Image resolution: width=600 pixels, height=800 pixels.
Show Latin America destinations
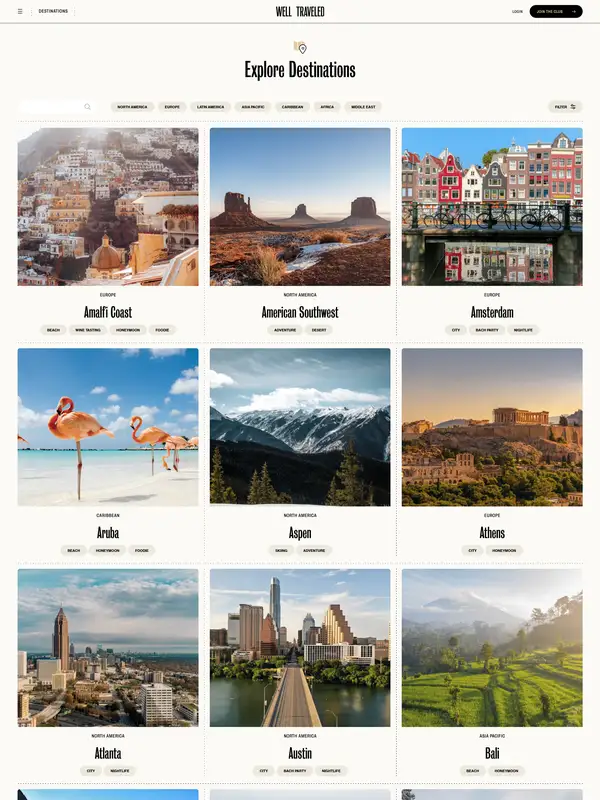[211, 107]
